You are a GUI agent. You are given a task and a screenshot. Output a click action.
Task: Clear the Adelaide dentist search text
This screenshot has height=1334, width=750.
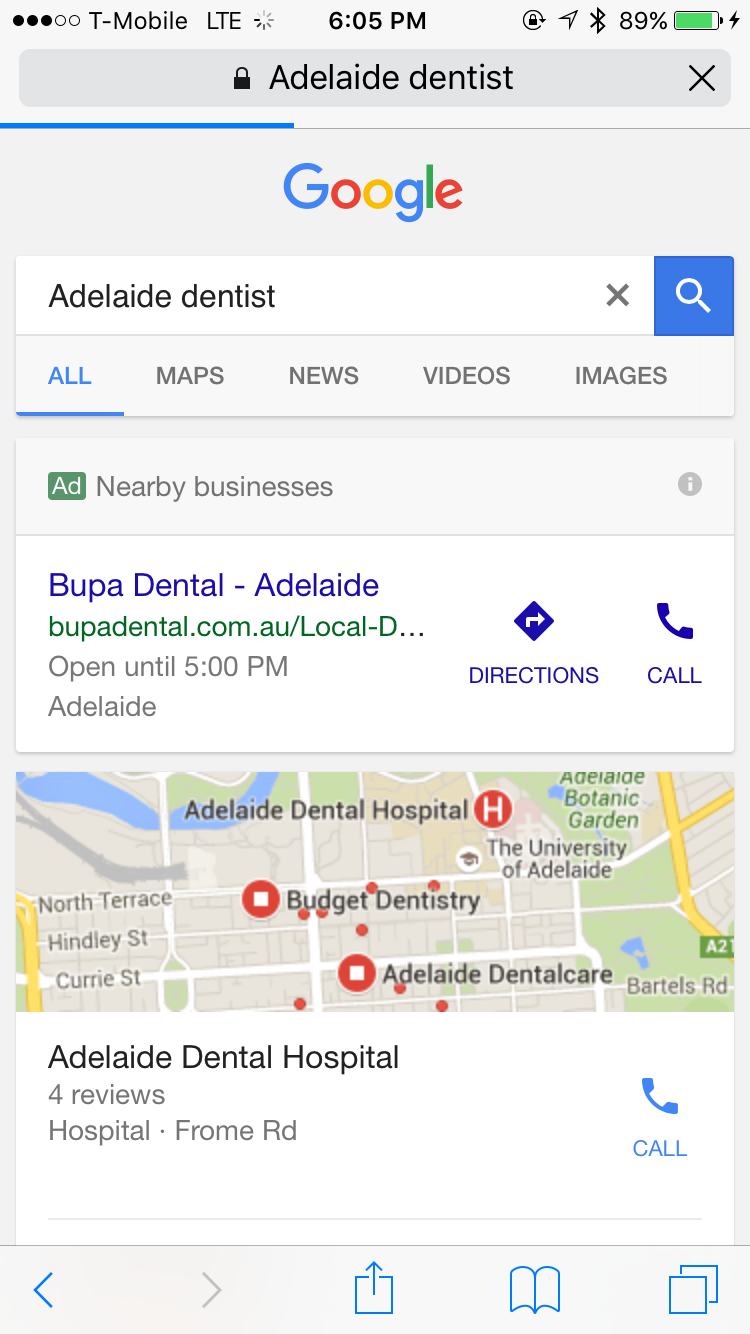[618, 295]
